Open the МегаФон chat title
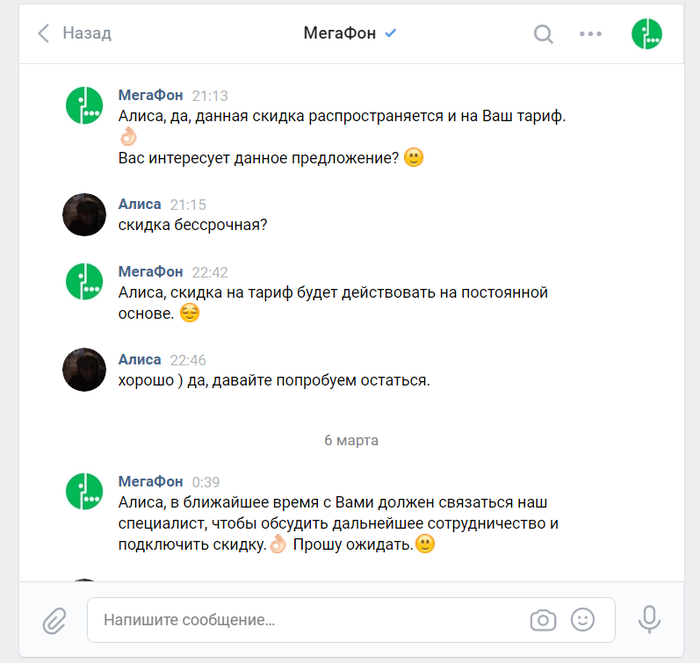700x663 pixels. (x=340, y=33)
